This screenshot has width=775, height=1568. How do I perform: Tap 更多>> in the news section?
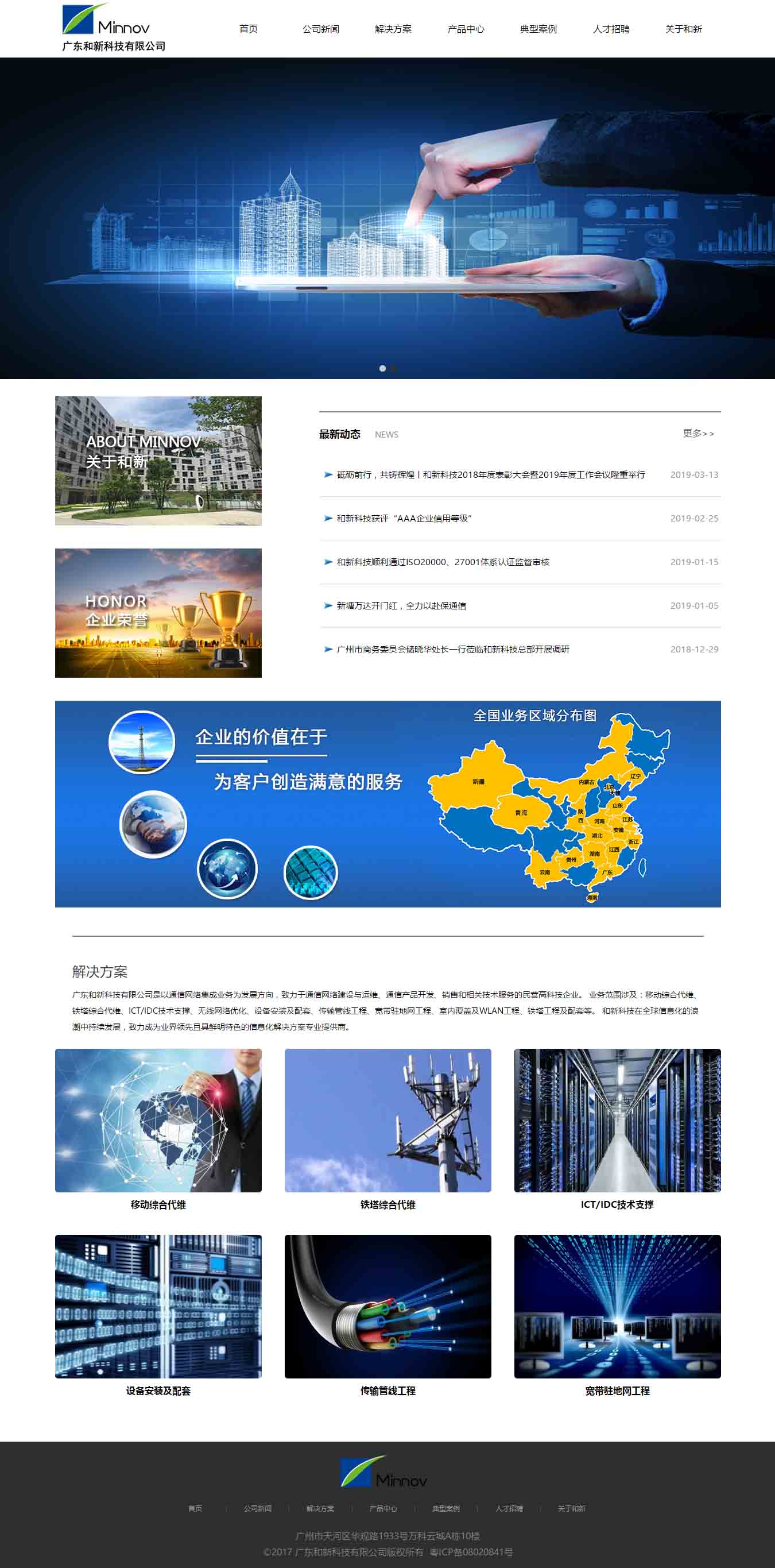pos(697,434)
